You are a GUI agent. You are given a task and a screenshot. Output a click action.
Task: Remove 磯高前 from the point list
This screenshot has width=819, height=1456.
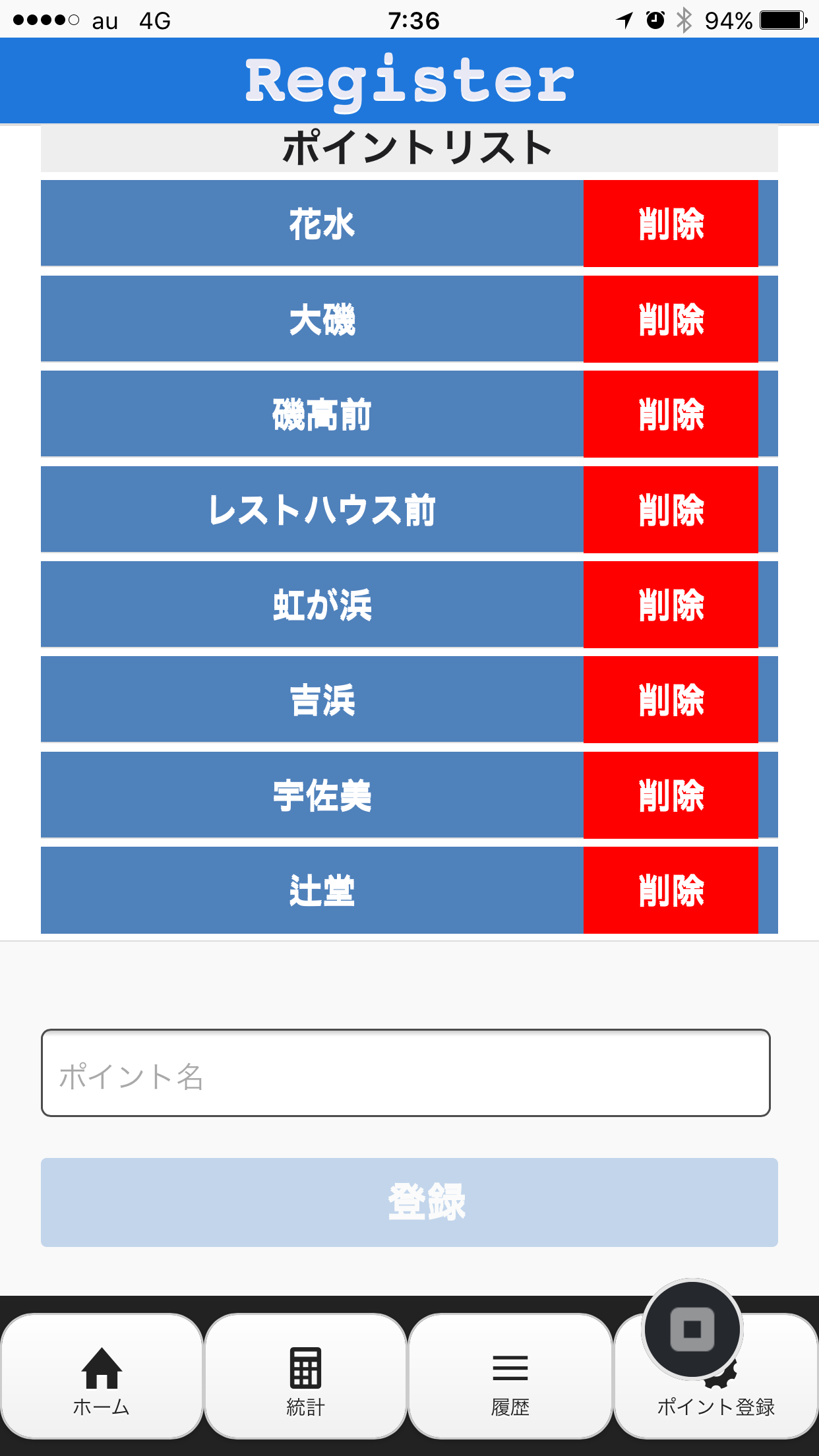pyautogui.click(x=671, y=414)
